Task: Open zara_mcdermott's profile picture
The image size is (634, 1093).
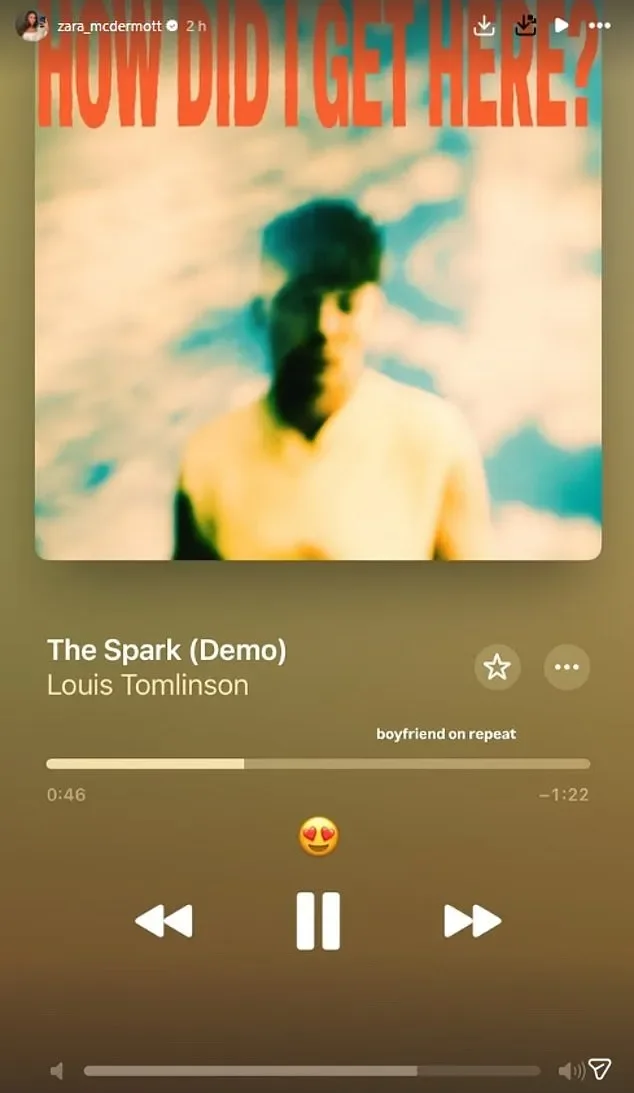Action: click(x=31, y=26)
